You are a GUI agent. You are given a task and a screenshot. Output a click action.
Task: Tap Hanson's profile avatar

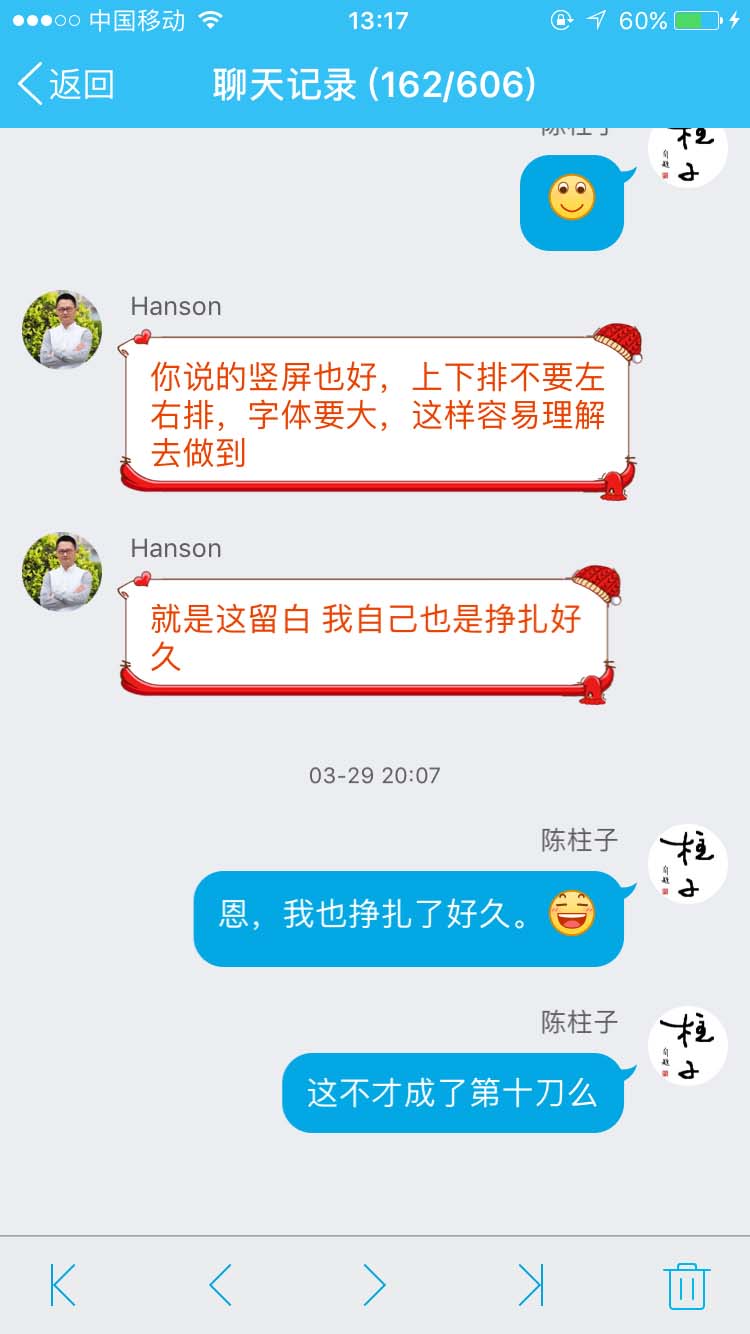point(62,330)
